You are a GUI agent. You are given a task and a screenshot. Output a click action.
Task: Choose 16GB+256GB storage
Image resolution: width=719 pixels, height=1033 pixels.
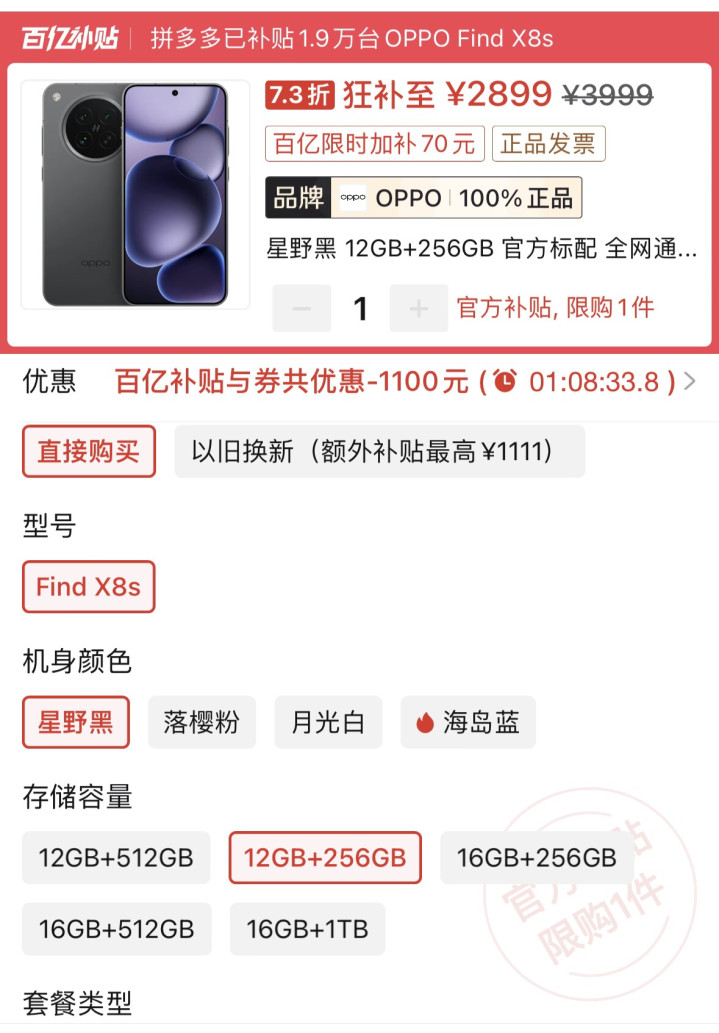[536, 858]
